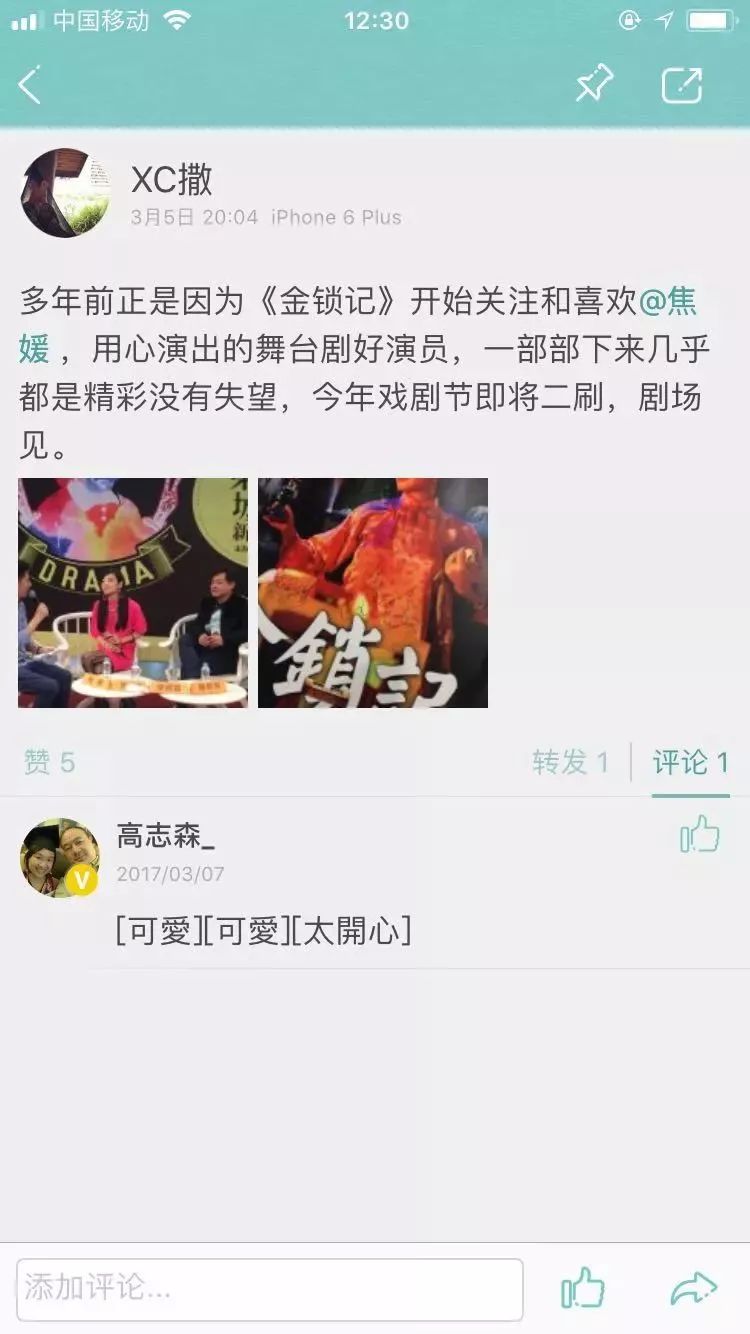This screenshot has width=750, height=1334.
Task: View the DRAMA talk show photo
Action: click(x=133, y=593)
